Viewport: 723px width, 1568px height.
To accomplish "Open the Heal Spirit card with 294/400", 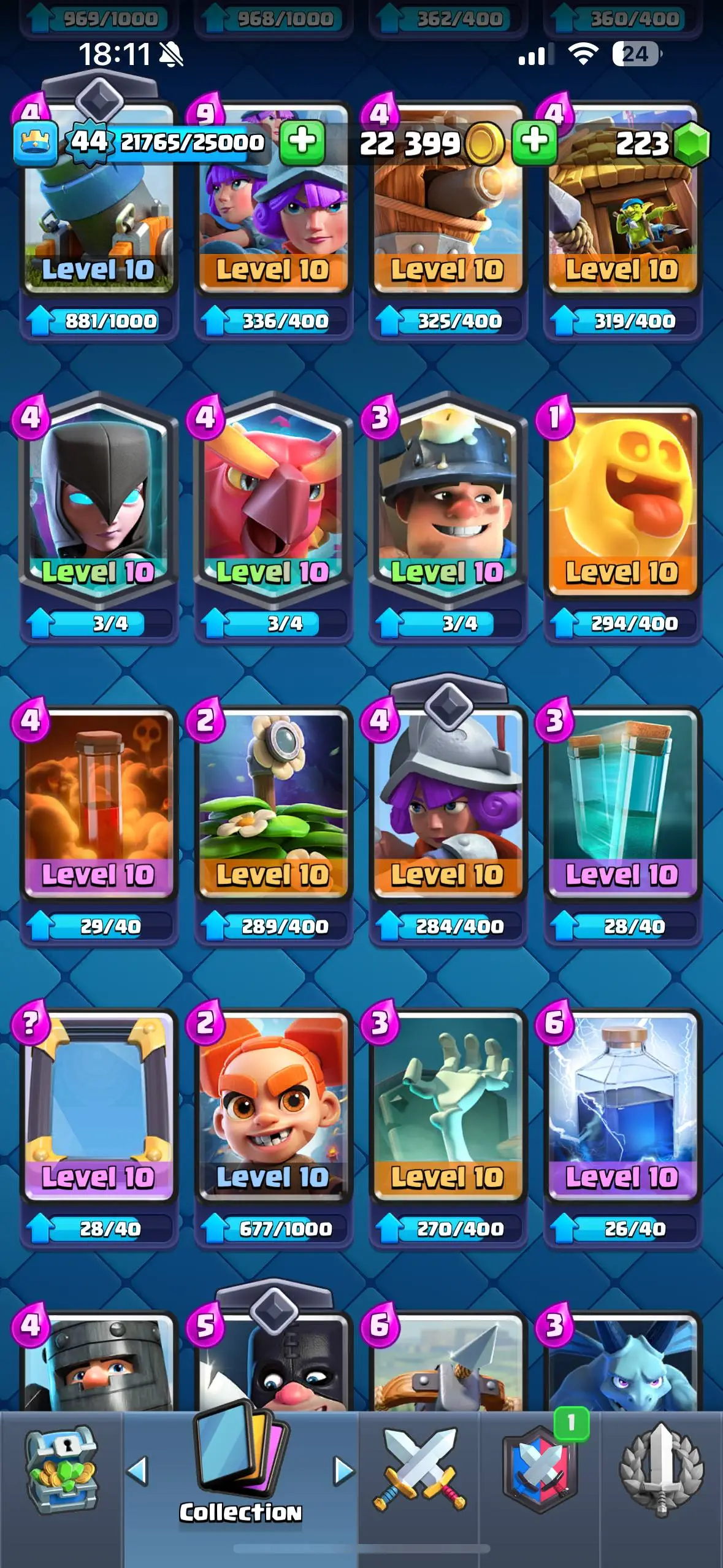I will coord(622,497).
